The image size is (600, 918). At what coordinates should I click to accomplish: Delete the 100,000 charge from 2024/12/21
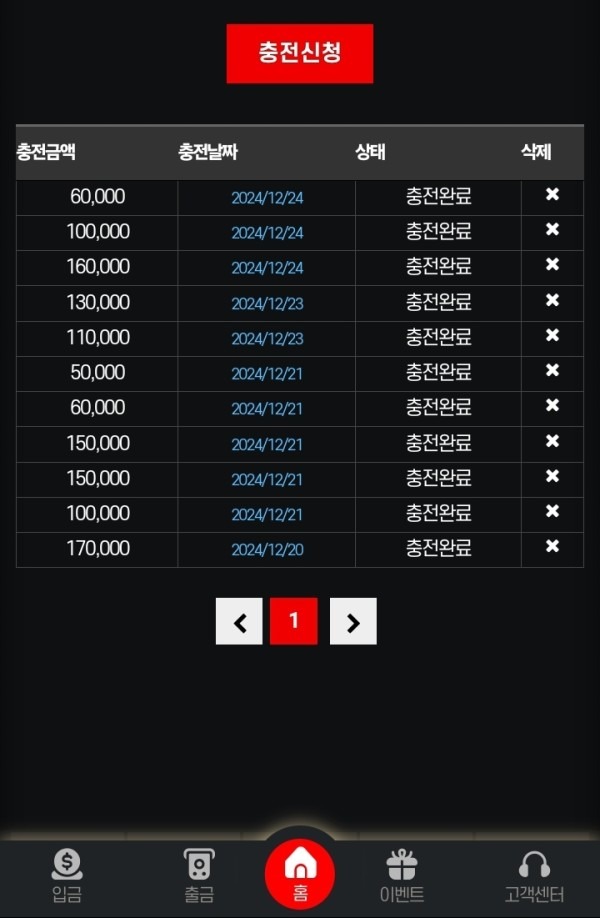(552, 512)
